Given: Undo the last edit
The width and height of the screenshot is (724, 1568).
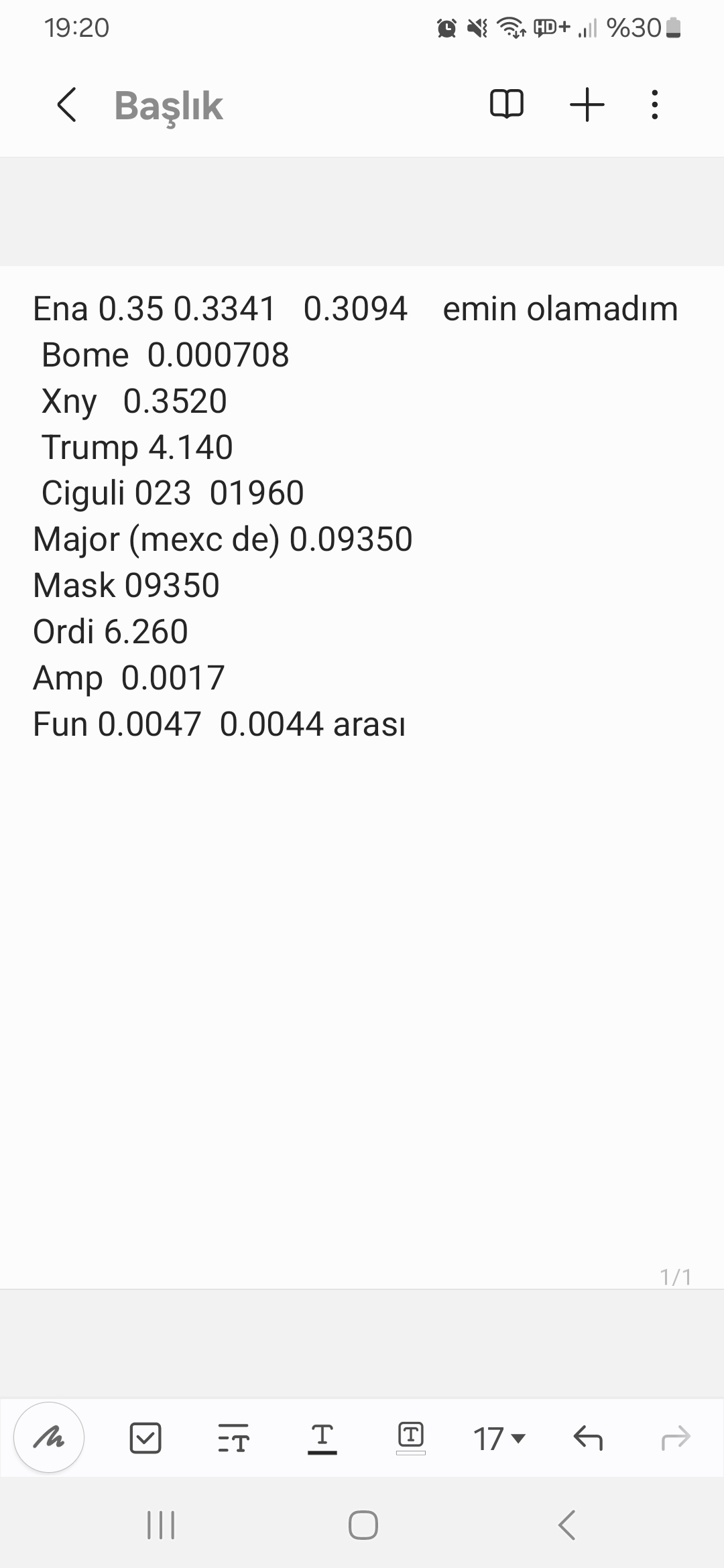Looking at the screenshot, I should pos(588,1437).
